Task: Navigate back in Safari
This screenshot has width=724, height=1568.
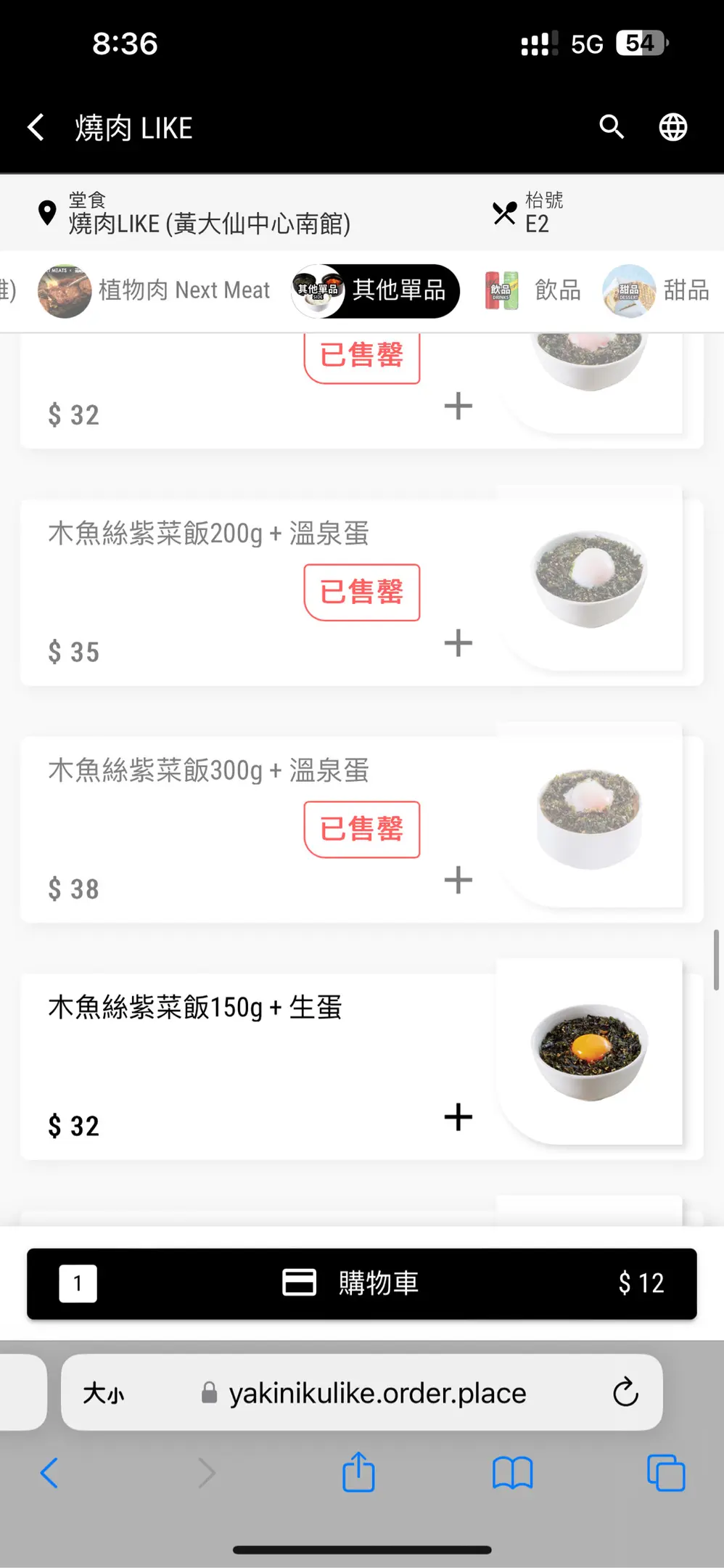Action: click(49, 1472)
